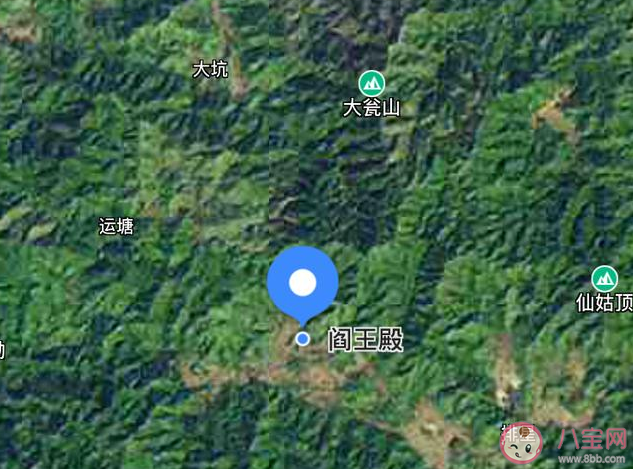Tap the 大瓮山 mountain marker
The width and height of the screenshot is (633, 469).
click(372, 83)
